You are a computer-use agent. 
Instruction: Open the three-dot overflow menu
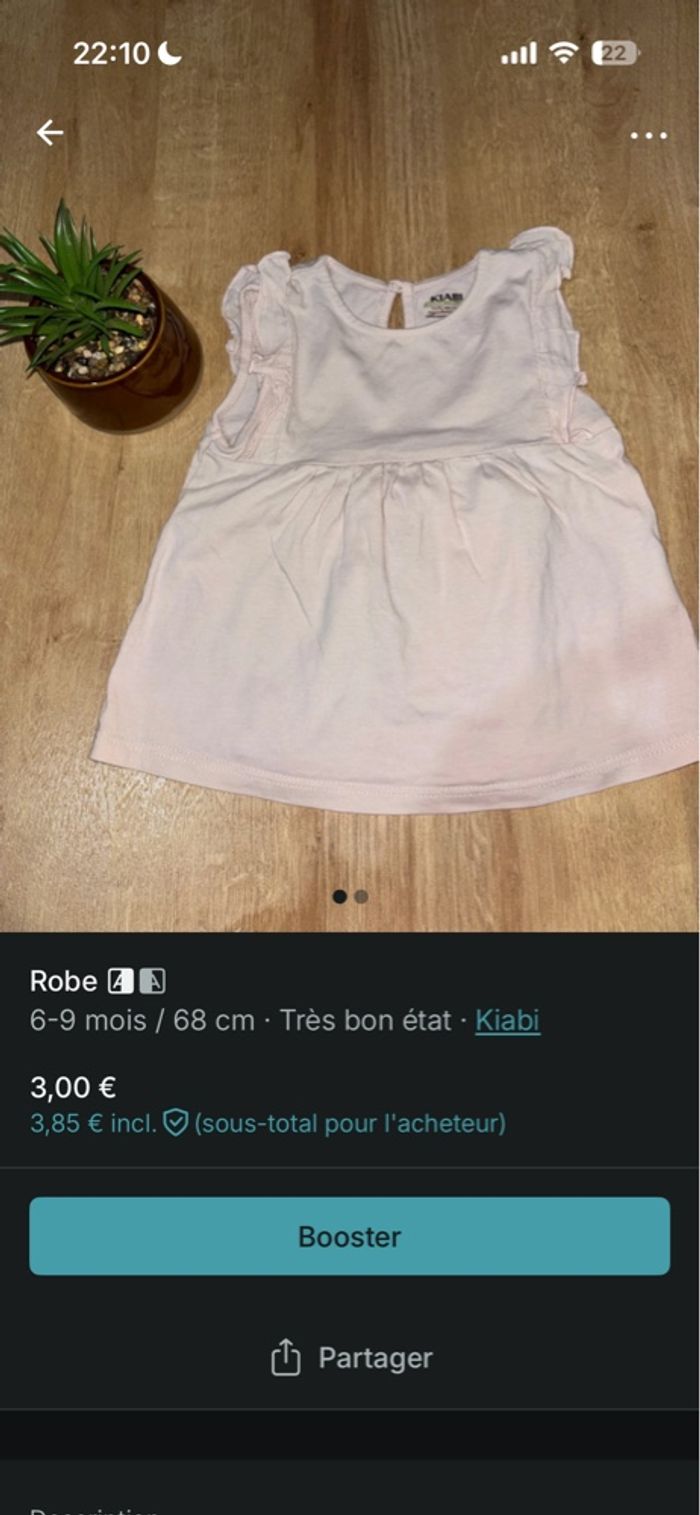pyautogui.click(x=648, y=135)
